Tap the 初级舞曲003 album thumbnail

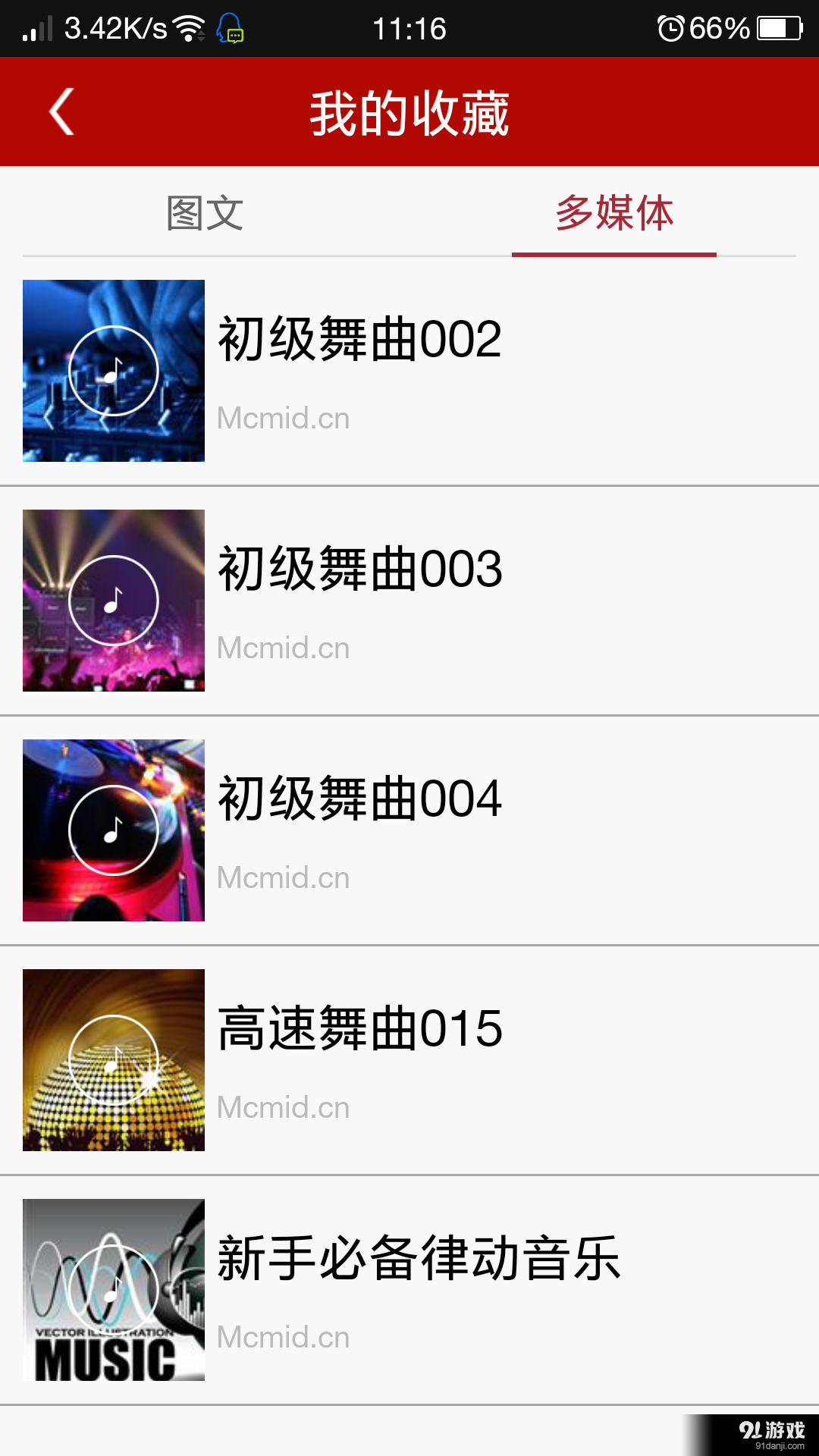[x=113, y=601]
